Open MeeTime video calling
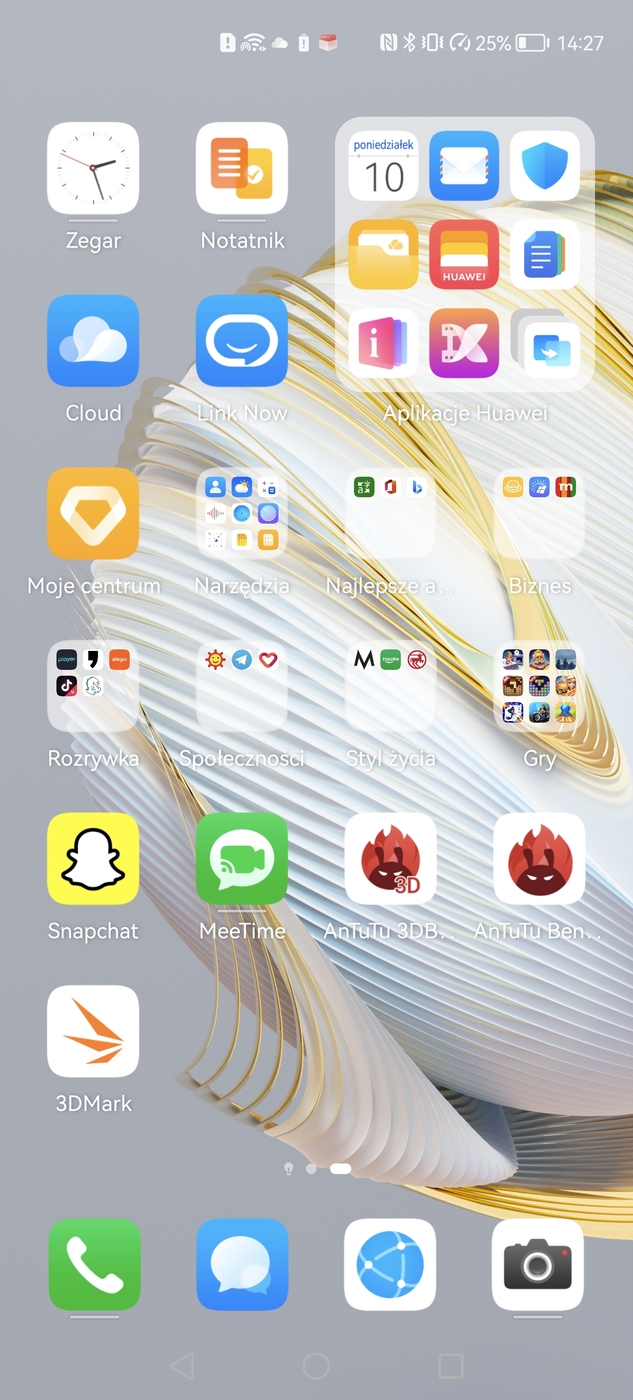The width and height of the screenshot is (633, 1400). [242, 859]
